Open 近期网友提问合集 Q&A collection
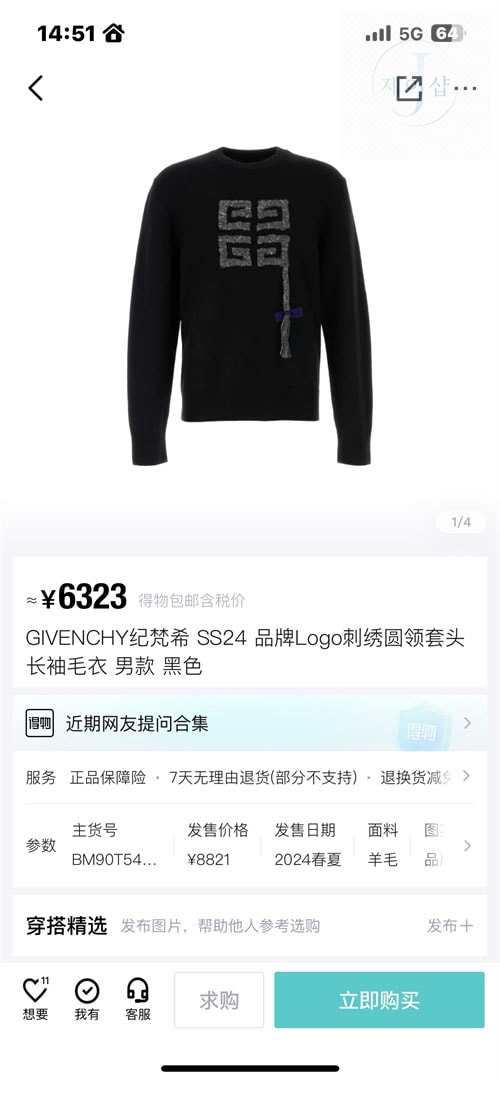Image resolution: width=500 pixels, height=1097 pixels. click(250, 723)
